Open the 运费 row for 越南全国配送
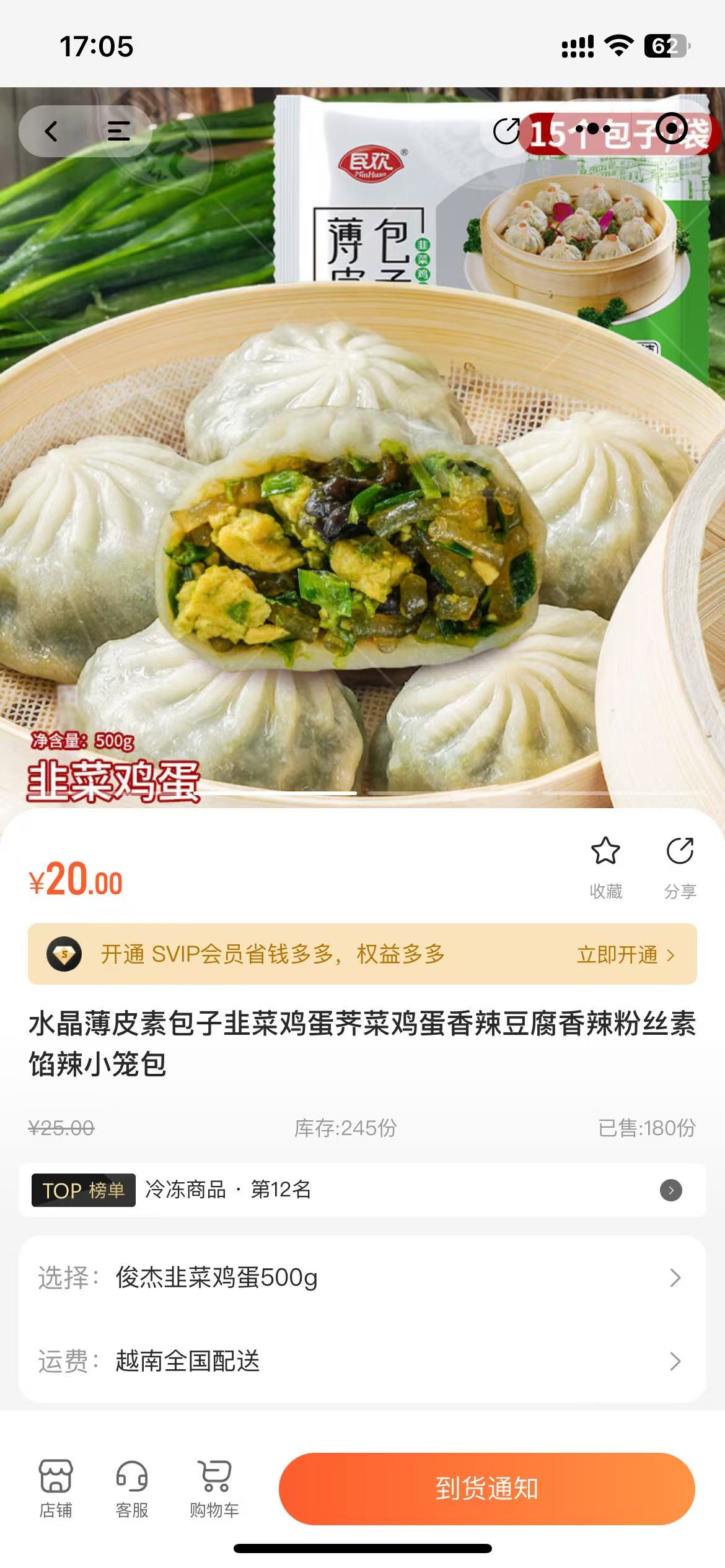This screenshot has width=725, height=1568. click(362, 1361)
